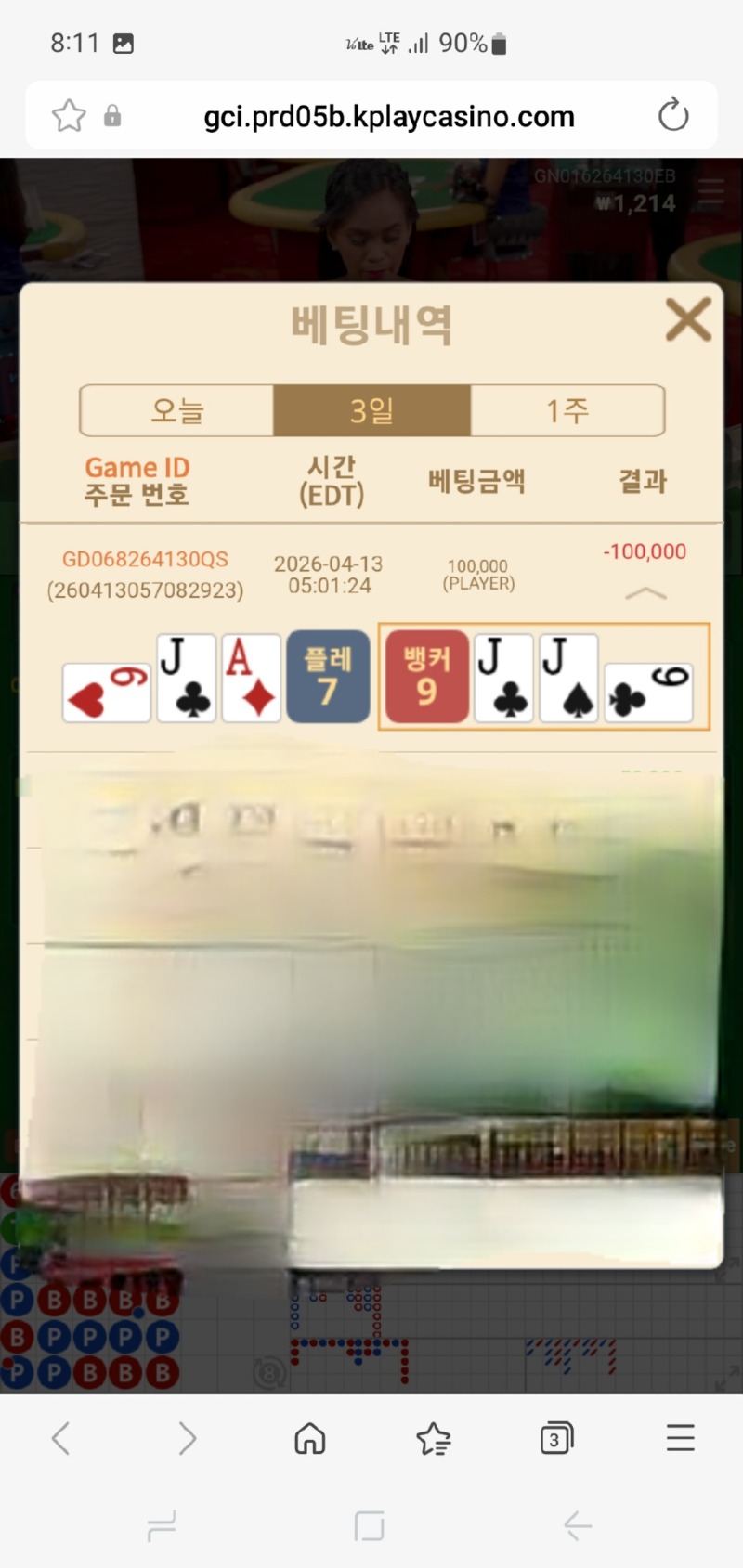Open the game hamburger menu
743x1568 pixels.
coord(711,192)
